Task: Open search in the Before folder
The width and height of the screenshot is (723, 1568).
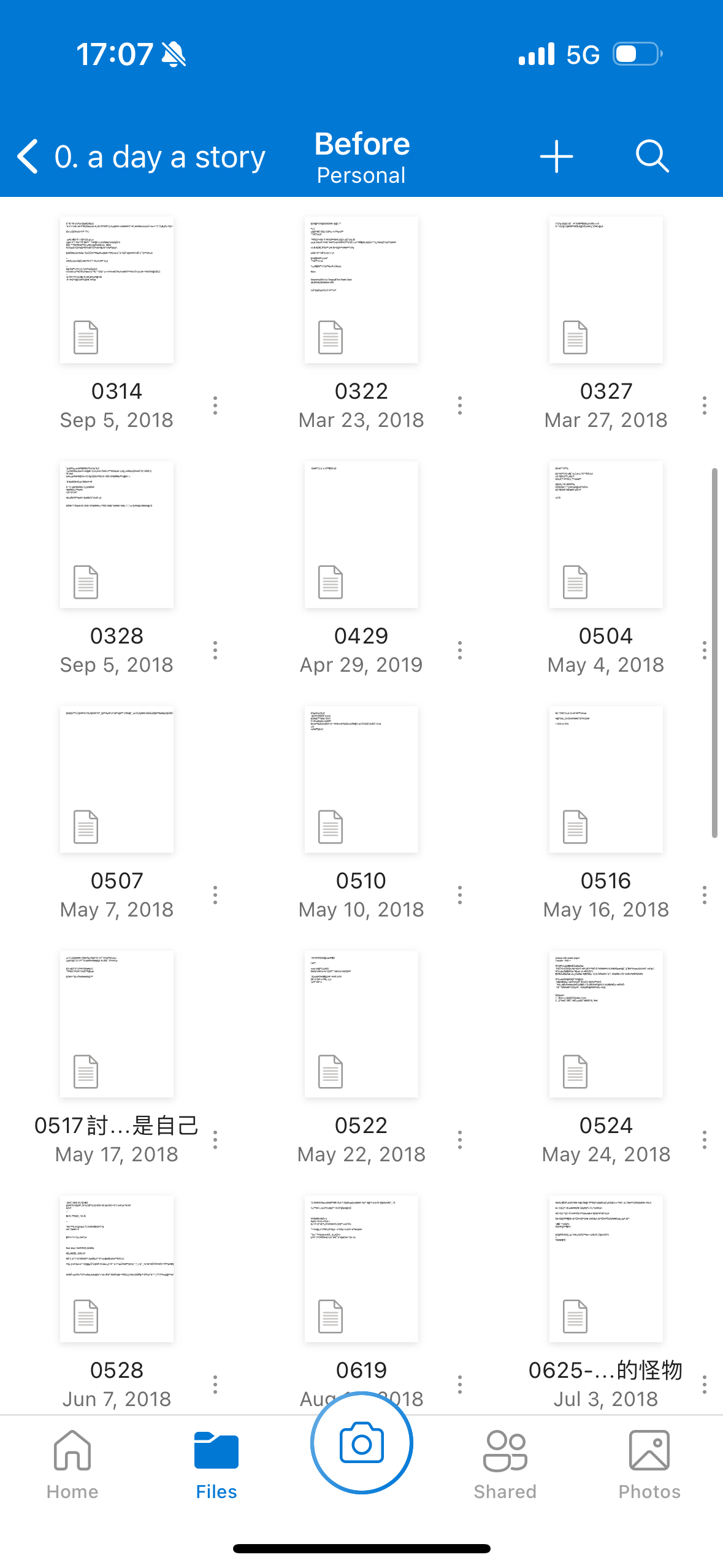Action: tap(652, 157)
